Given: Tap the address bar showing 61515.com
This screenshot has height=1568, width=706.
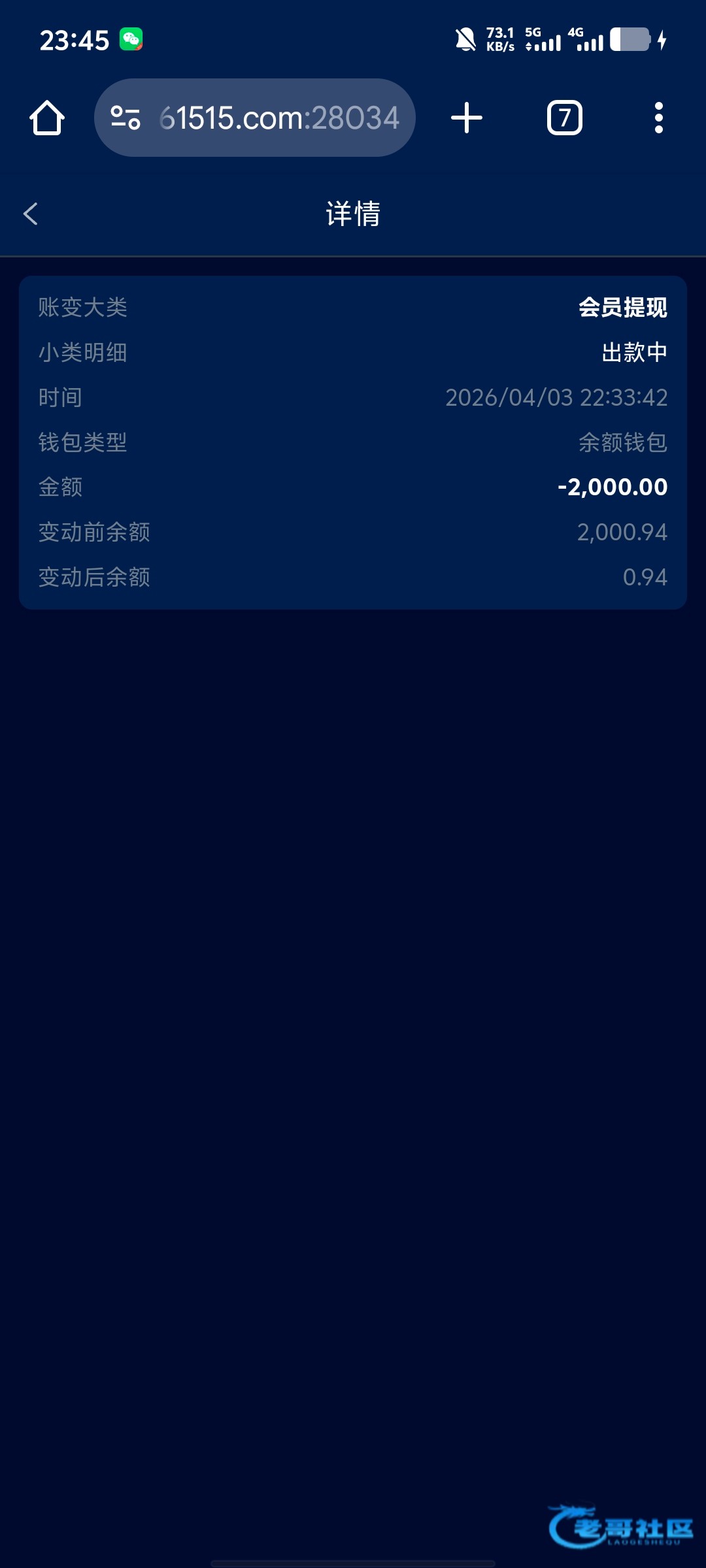Looking at the screenshot, I should (x=278, y=118).
